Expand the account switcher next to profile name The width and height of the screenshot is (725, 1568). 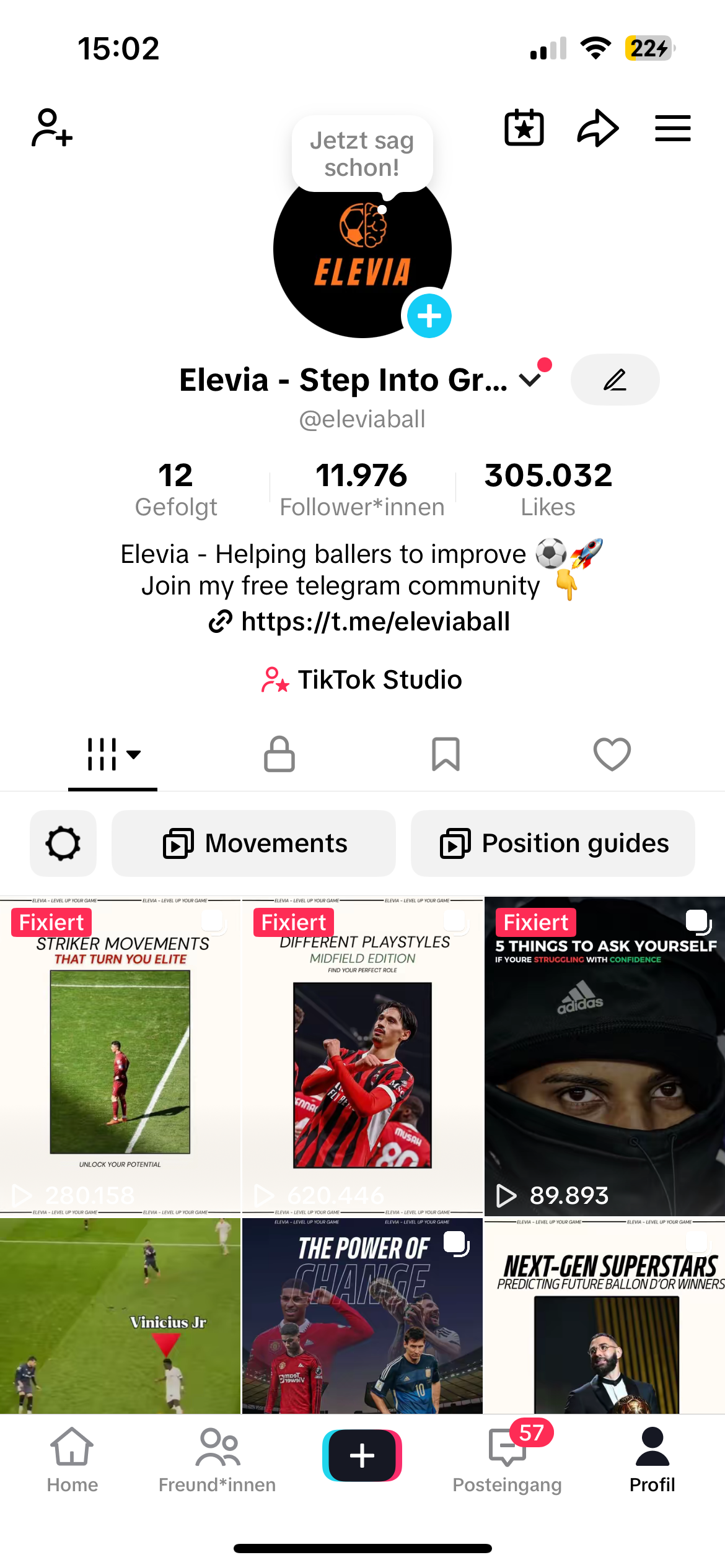(x=531, y=380)
